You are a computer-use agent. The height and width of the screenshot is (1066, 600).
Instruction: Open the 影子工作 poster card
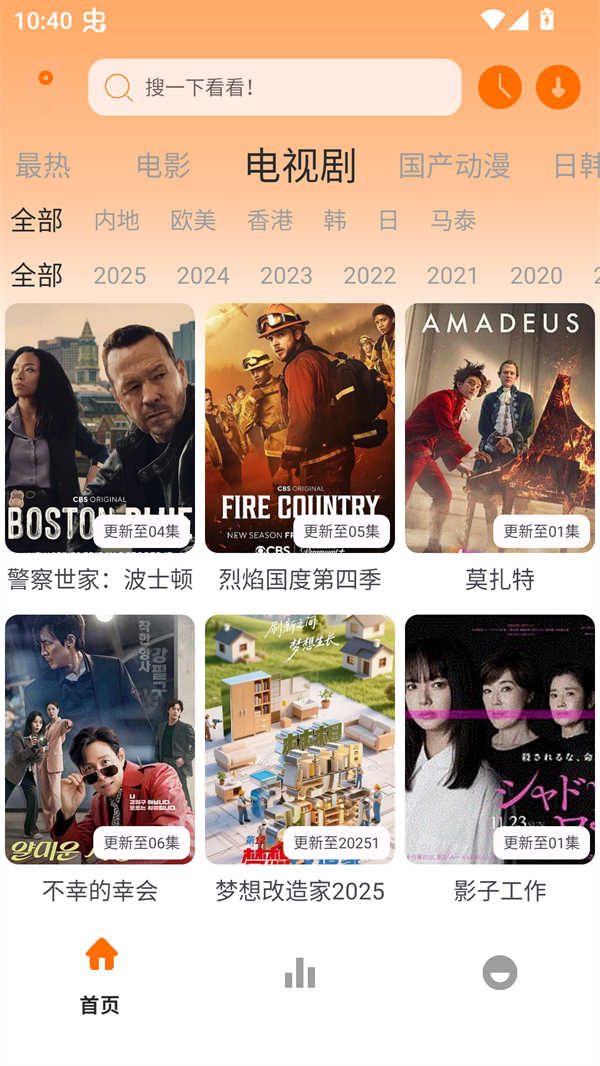click(x=500, y=739)
